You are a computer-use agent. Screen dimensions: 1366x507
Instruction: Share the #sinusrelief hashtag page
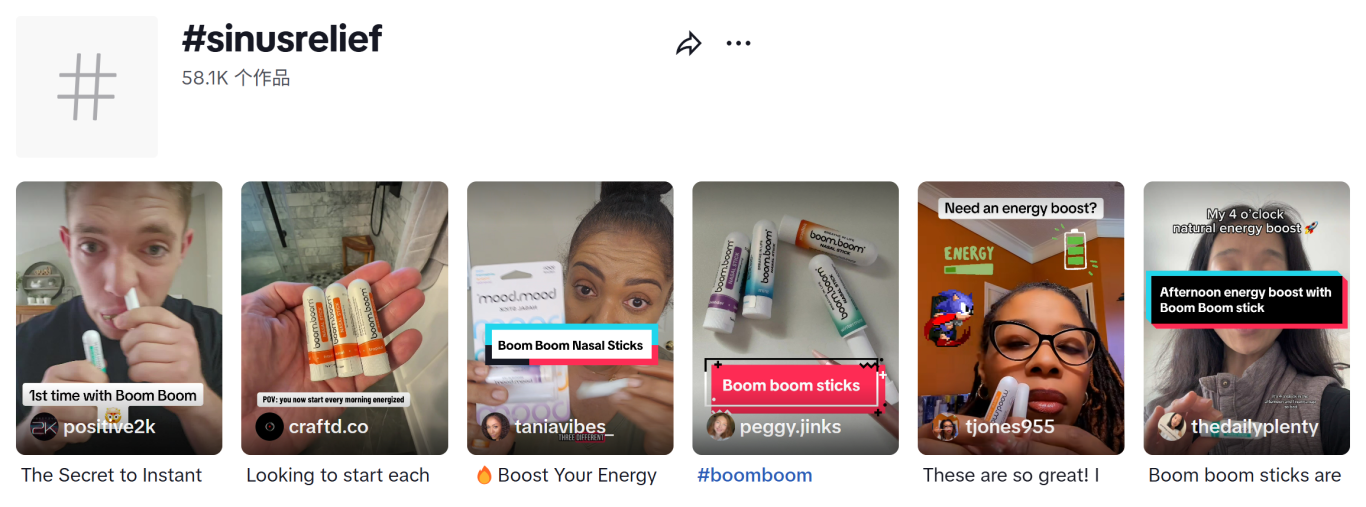click(688, 44)
